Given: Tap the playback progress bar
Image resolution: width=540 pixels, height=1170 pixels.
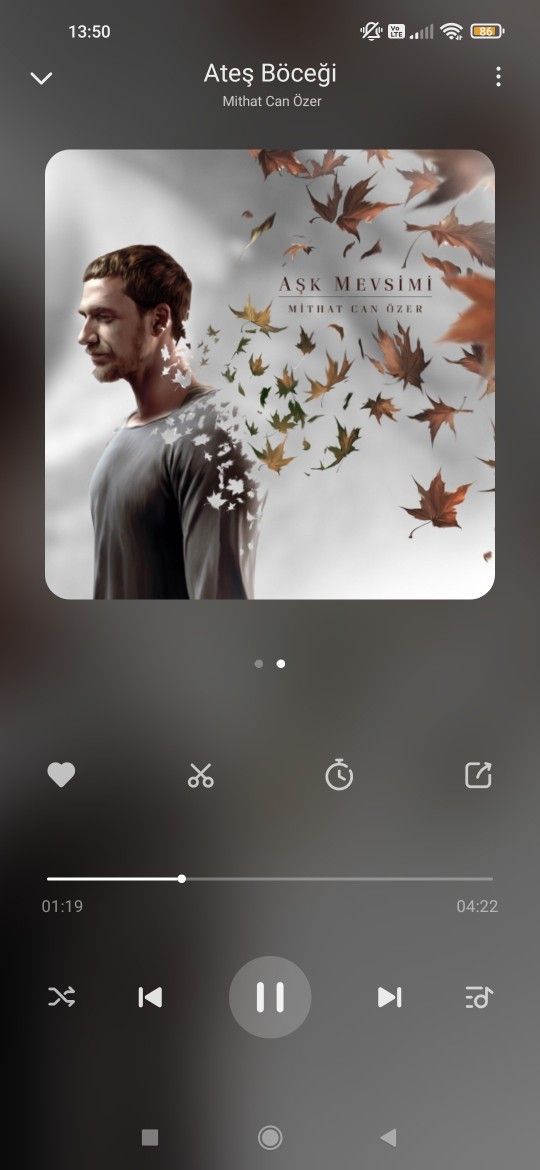Looking at the screenshot, I should pyautogui.click(x=270, y=879).
